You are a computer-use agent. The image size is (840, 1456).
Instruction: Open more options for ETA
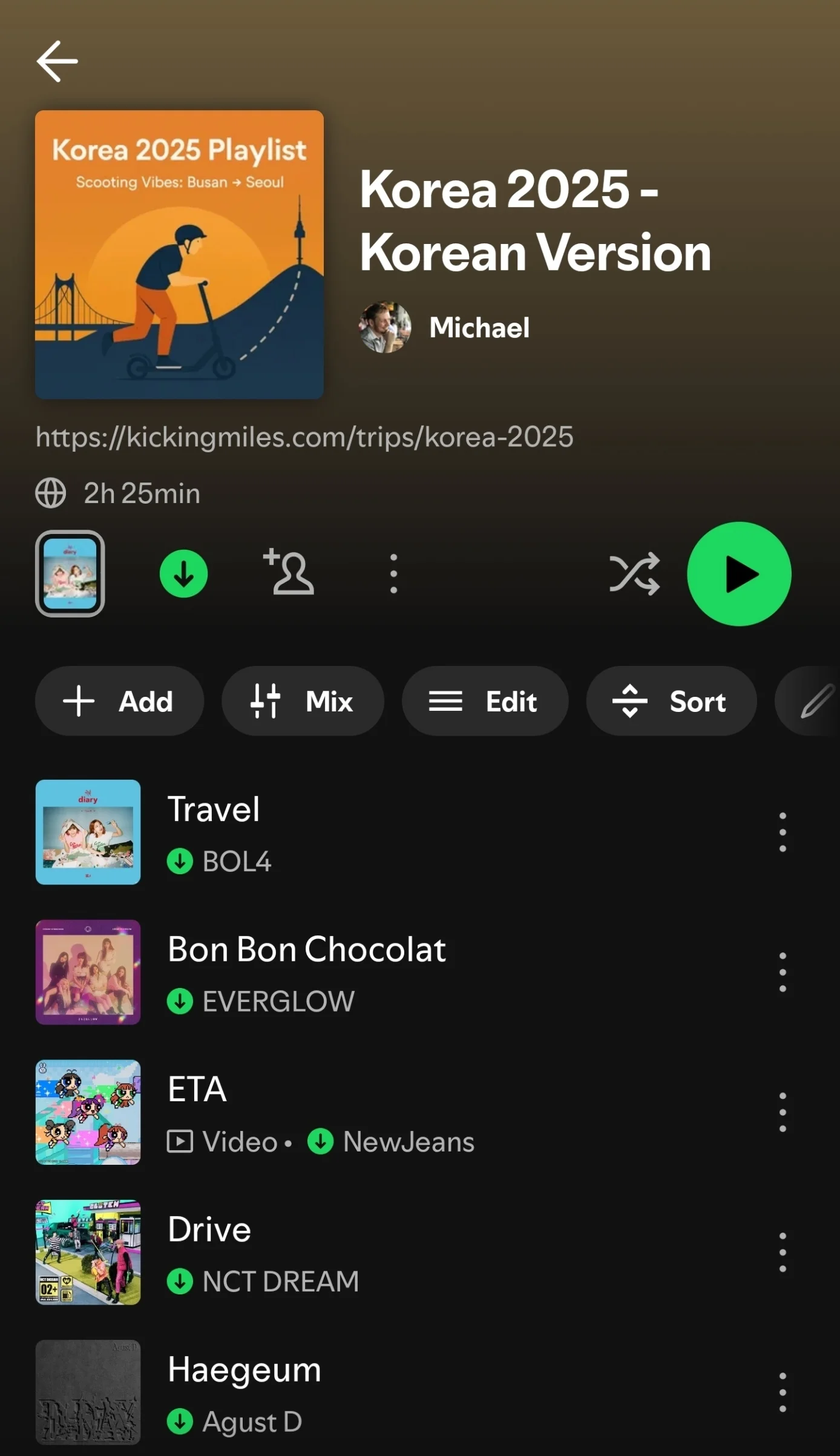(783, 1112)
